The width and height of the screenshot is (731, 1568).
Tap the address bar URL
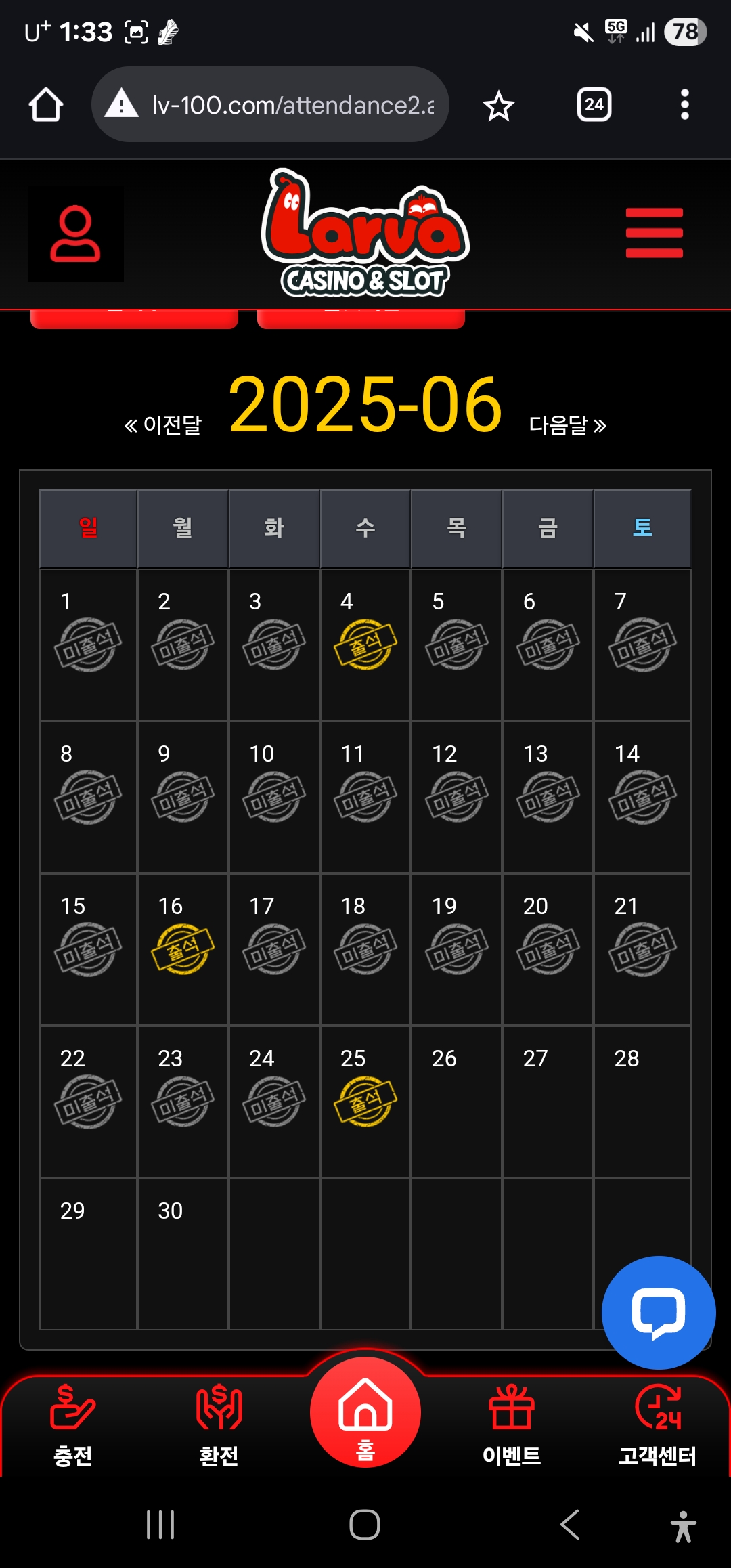coord(291,105)
